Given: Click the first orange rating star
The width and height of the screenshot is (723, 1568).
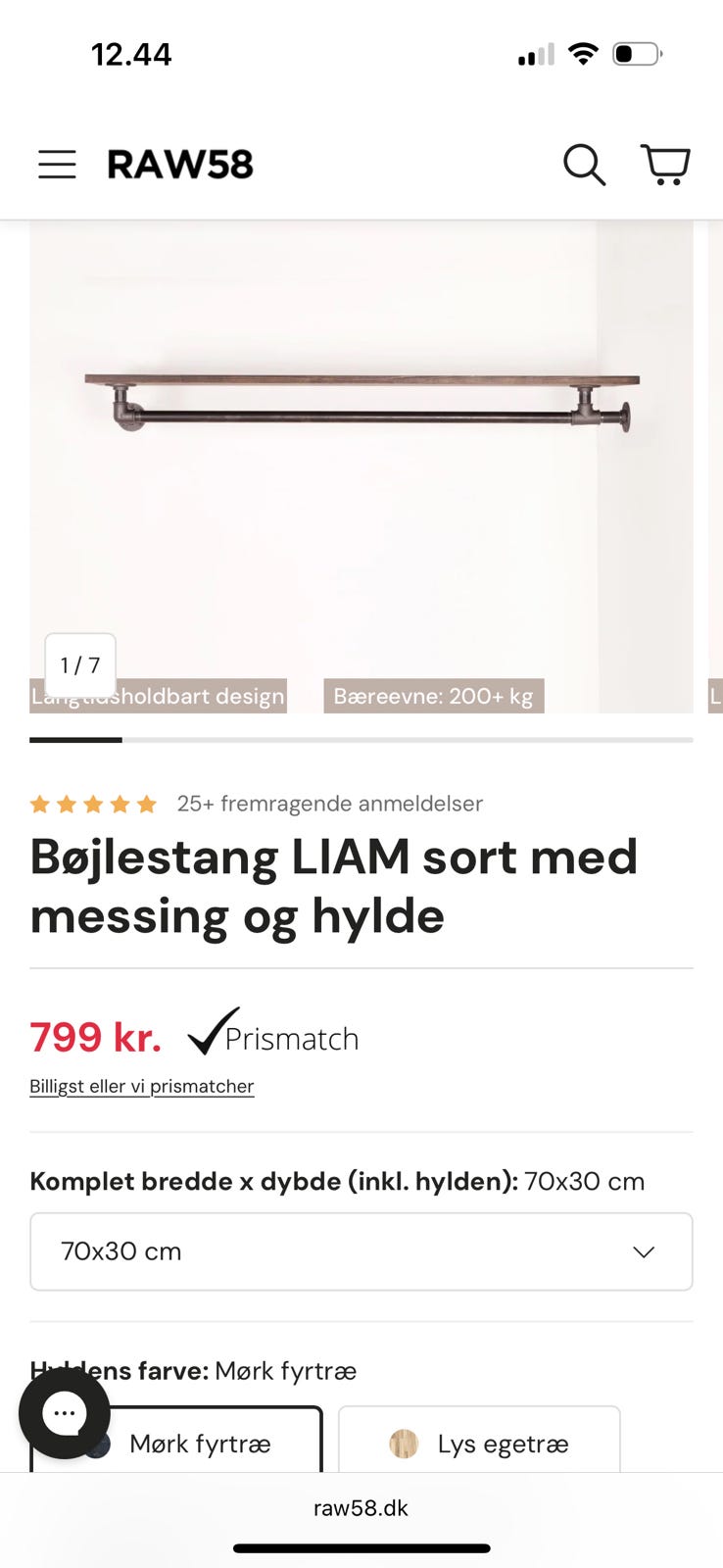Looking at the screenshot, I should click(x=40, y=804).
